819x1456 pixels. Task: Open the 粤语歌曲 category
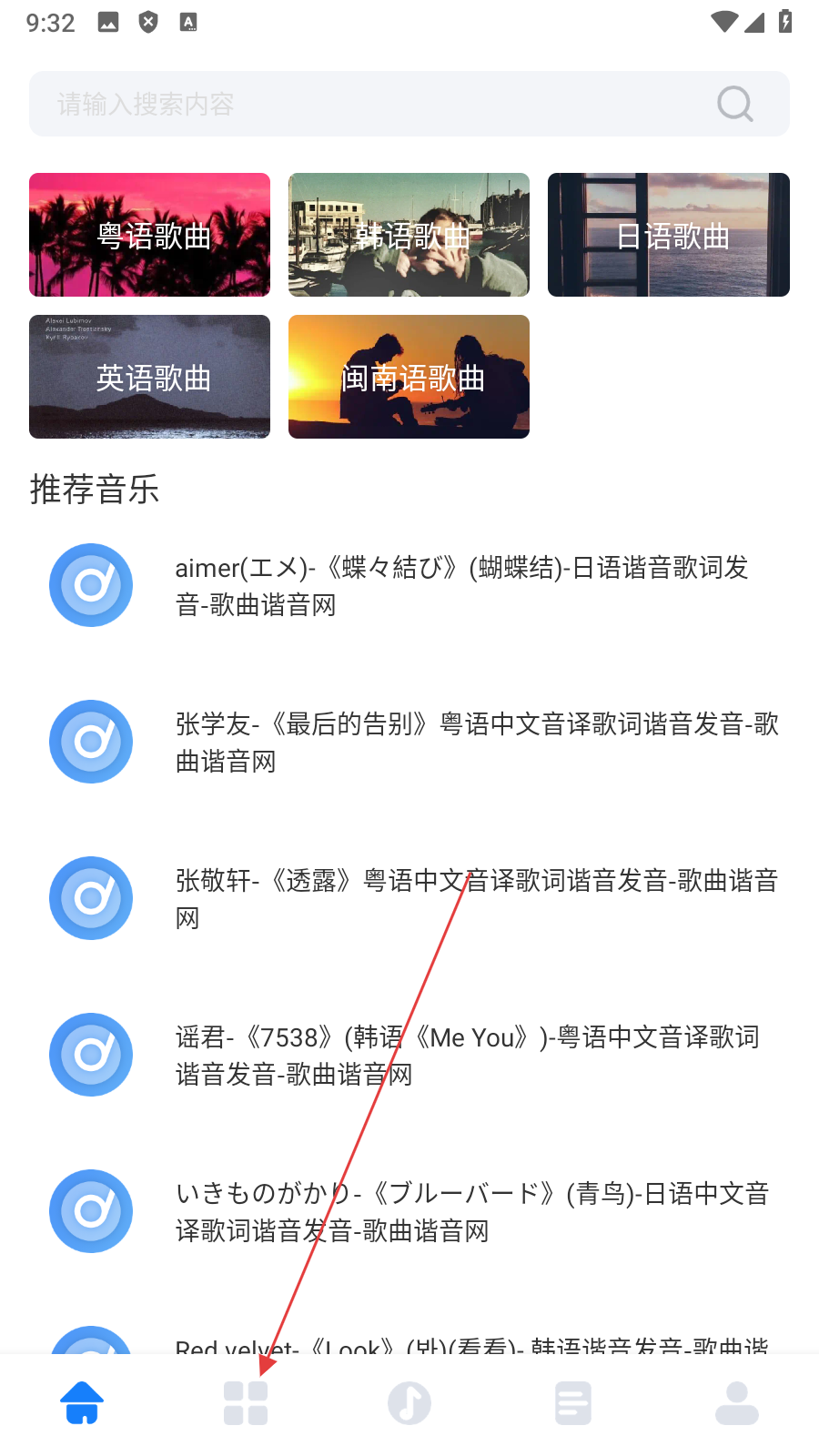(150, 235)
